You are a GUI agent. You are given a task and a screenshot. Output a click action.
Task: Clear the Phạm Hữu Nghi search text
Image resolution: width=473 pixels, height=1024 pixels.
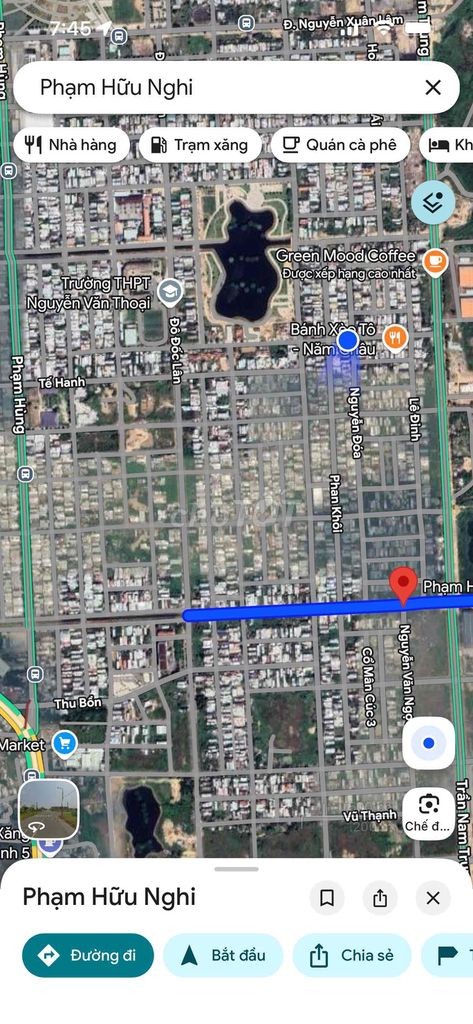(x=432, y=88)
